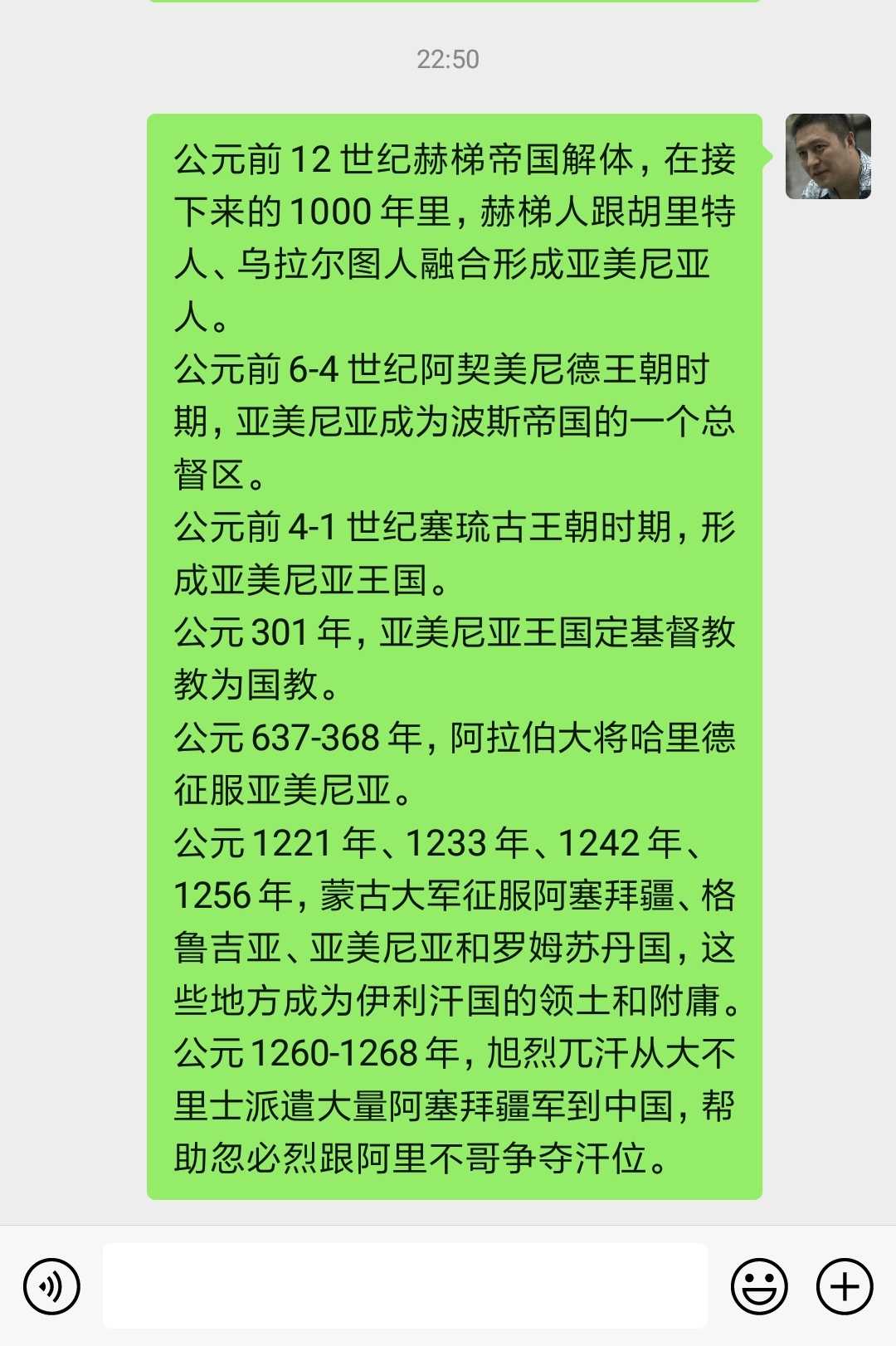Focus the message text field
Viewport: 896px width, 1346px height.
click(405, 1285)
